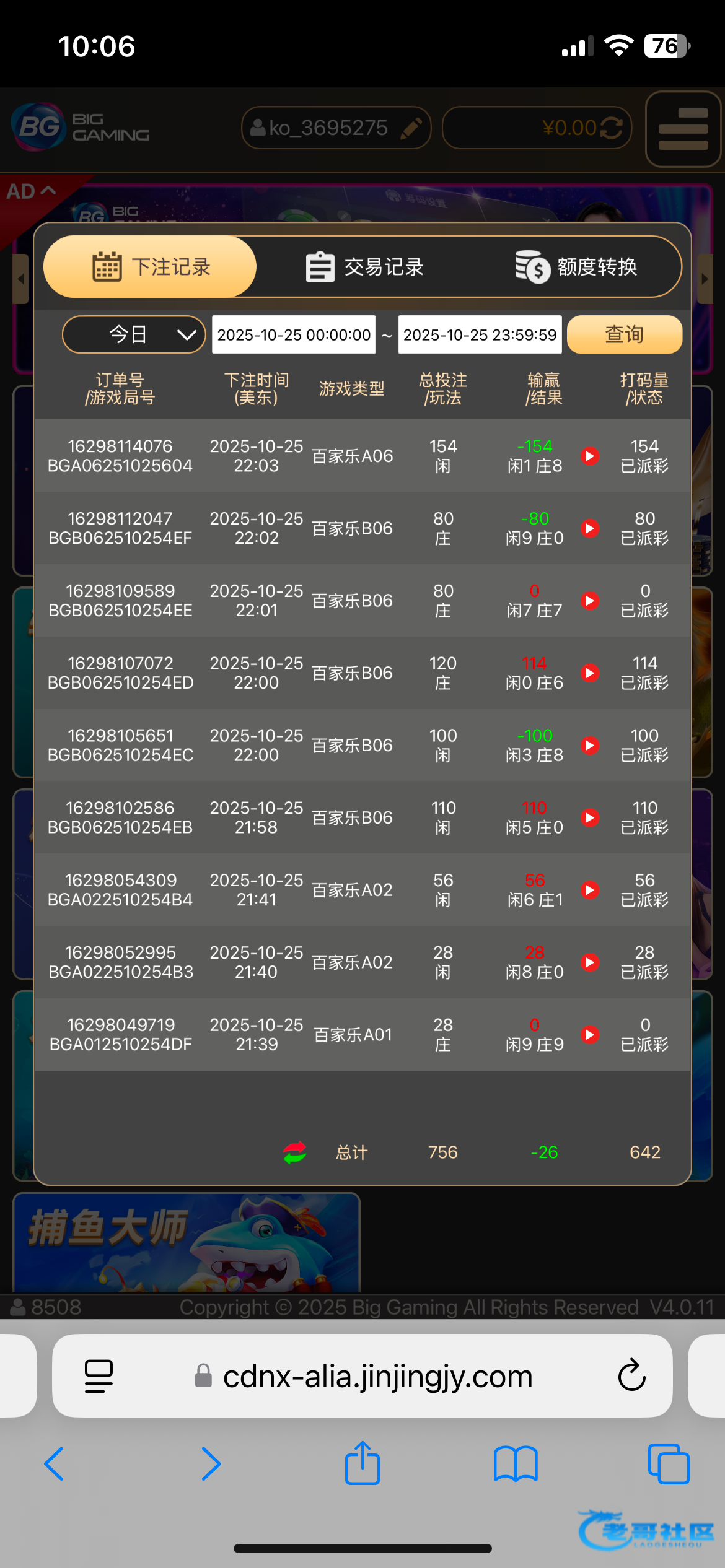Switch to 额度转换 tab
This screenshot has height=1568, width=725.
(576, 267)
